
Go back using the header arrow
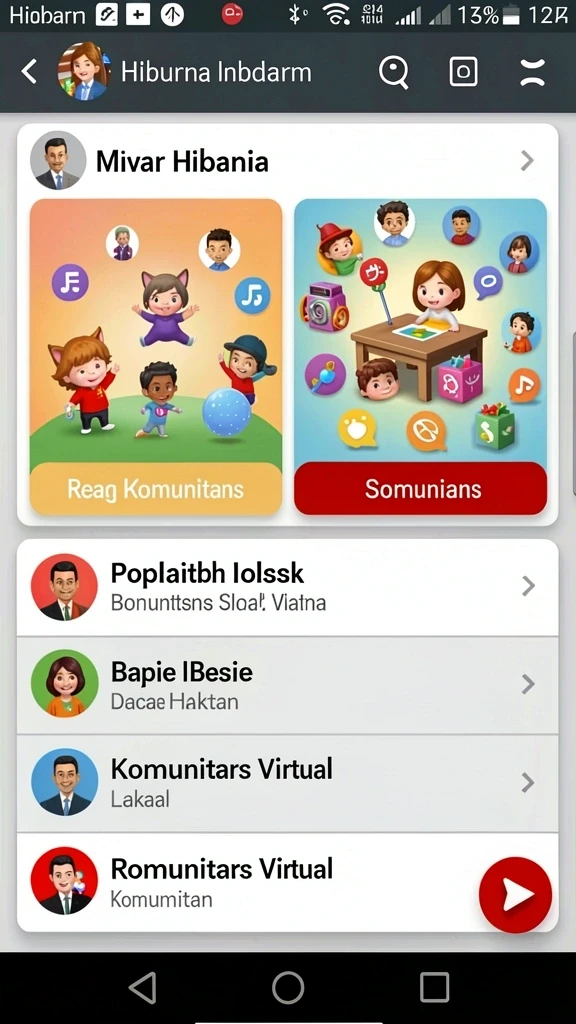pyautogui.click(x=29, y=71)
